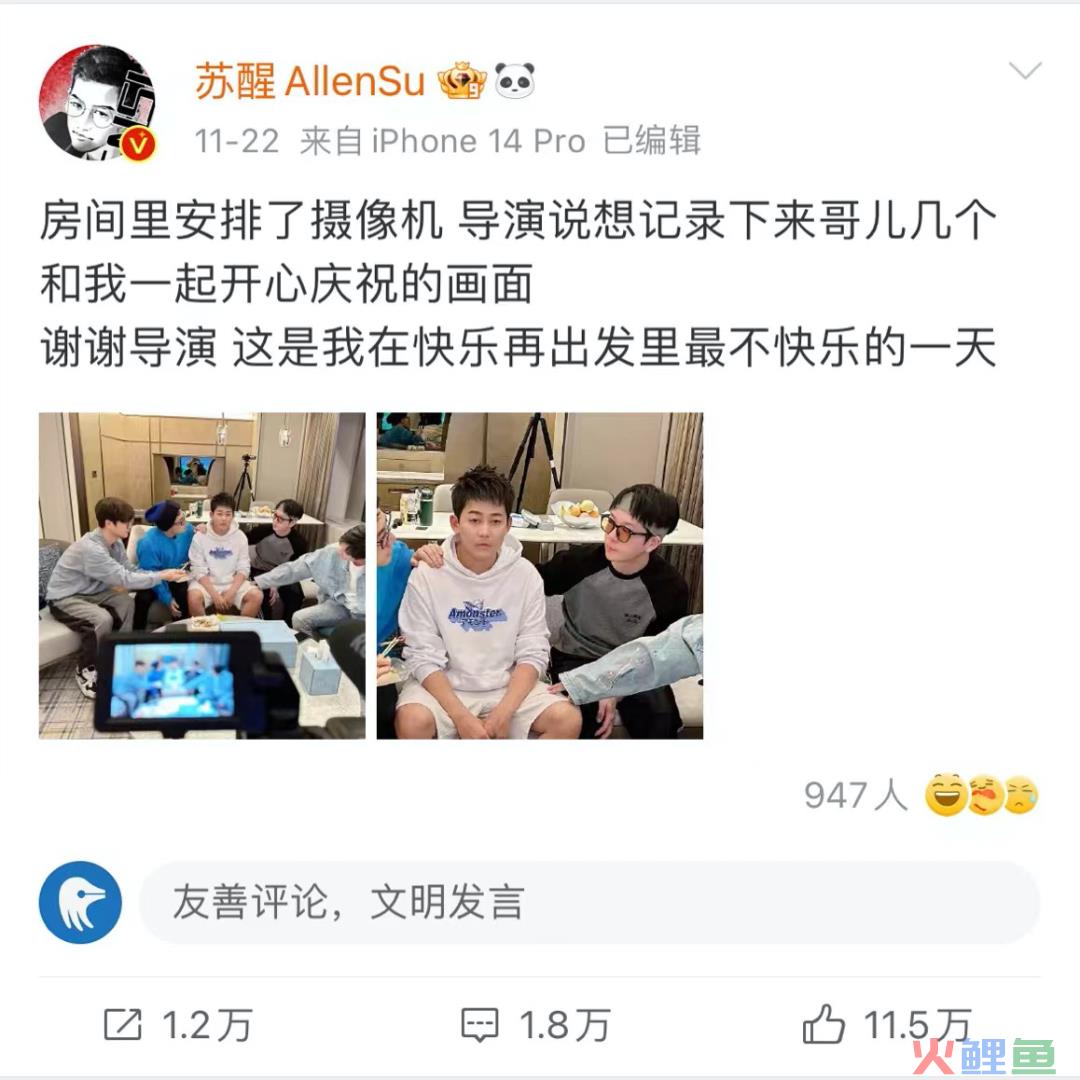Screen dimensions: 1080x1080
Task: Open the 1.8万 comments
Action: [x=535, y=1025]
